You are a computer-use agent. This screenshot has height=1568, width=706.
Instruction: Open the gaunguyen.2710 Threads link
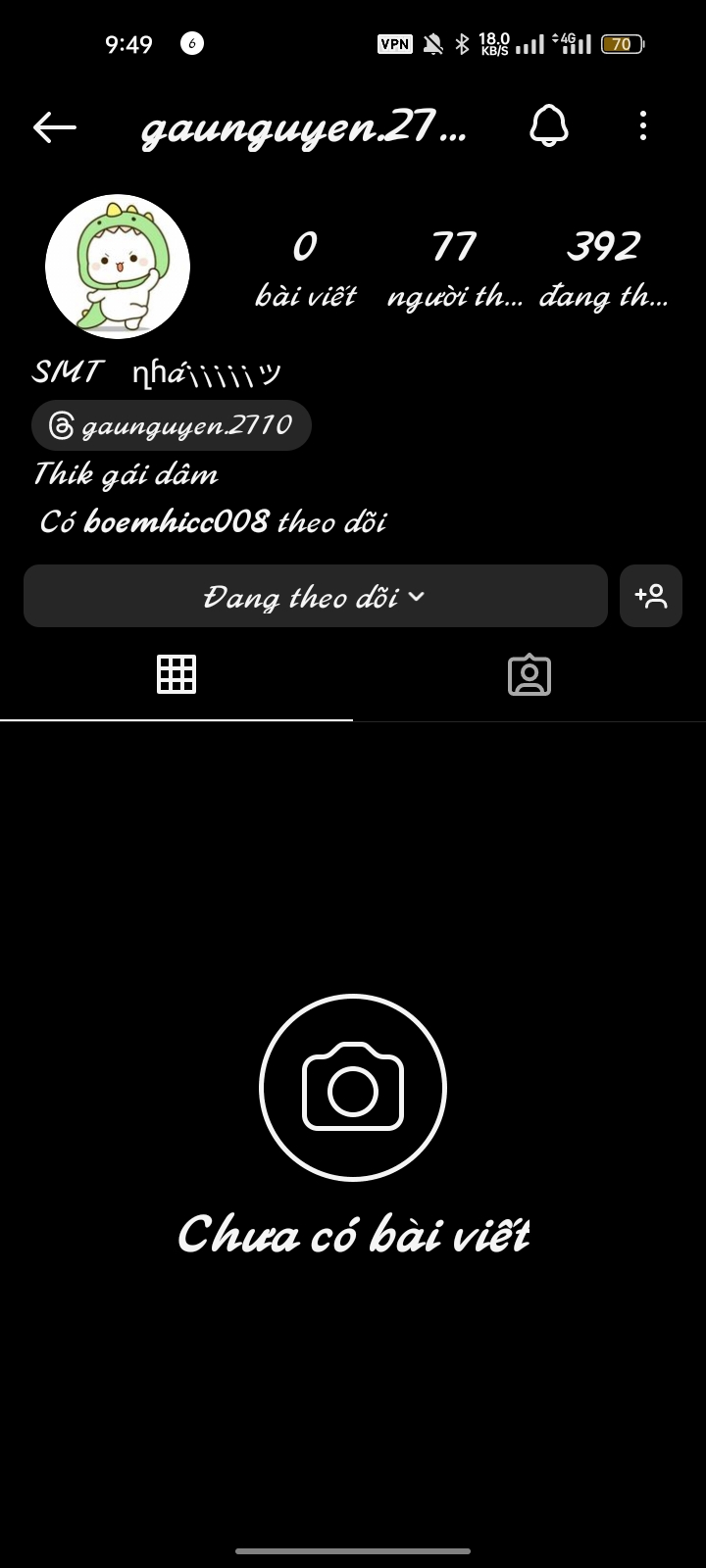[172, 425]
